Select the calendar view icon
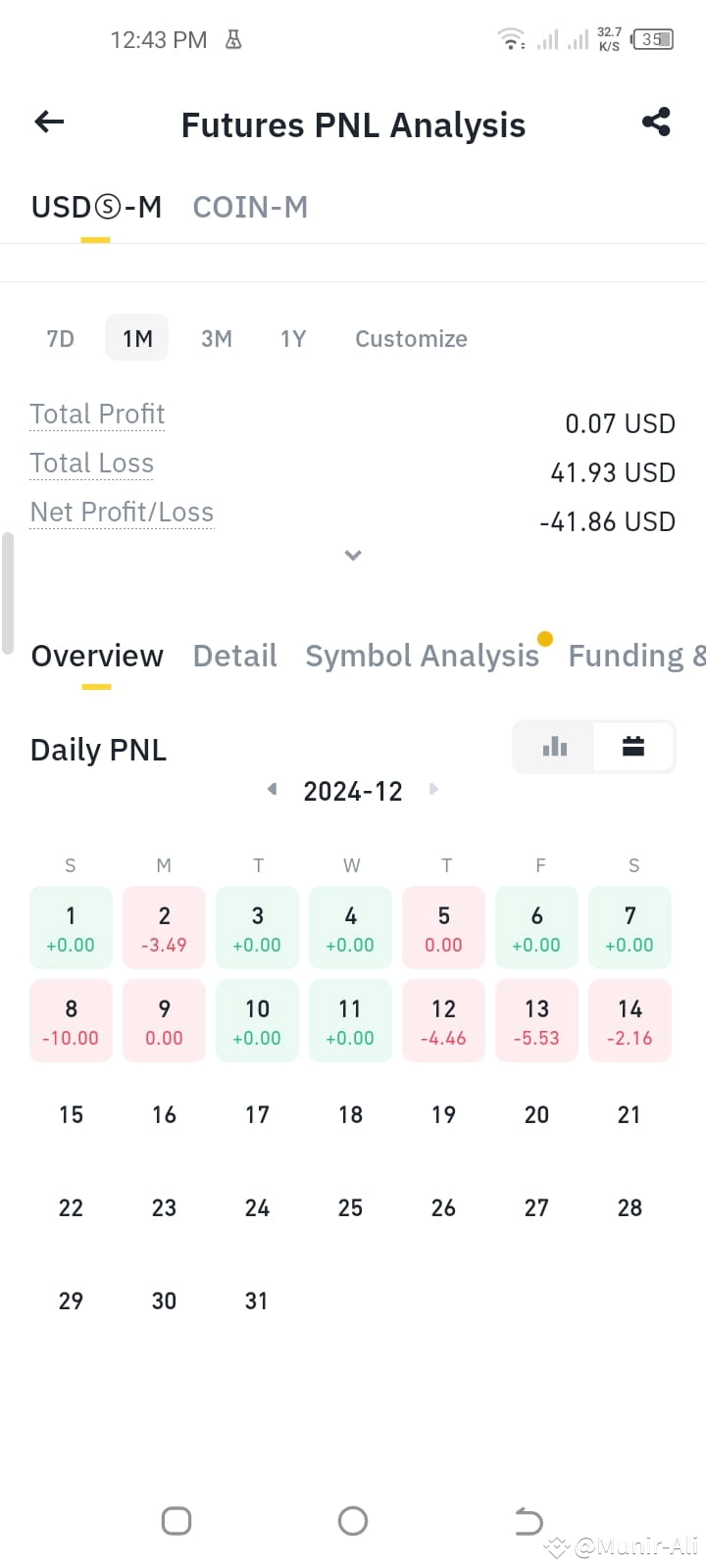Viewport: 706px width, 1568px height. (632, 746)
